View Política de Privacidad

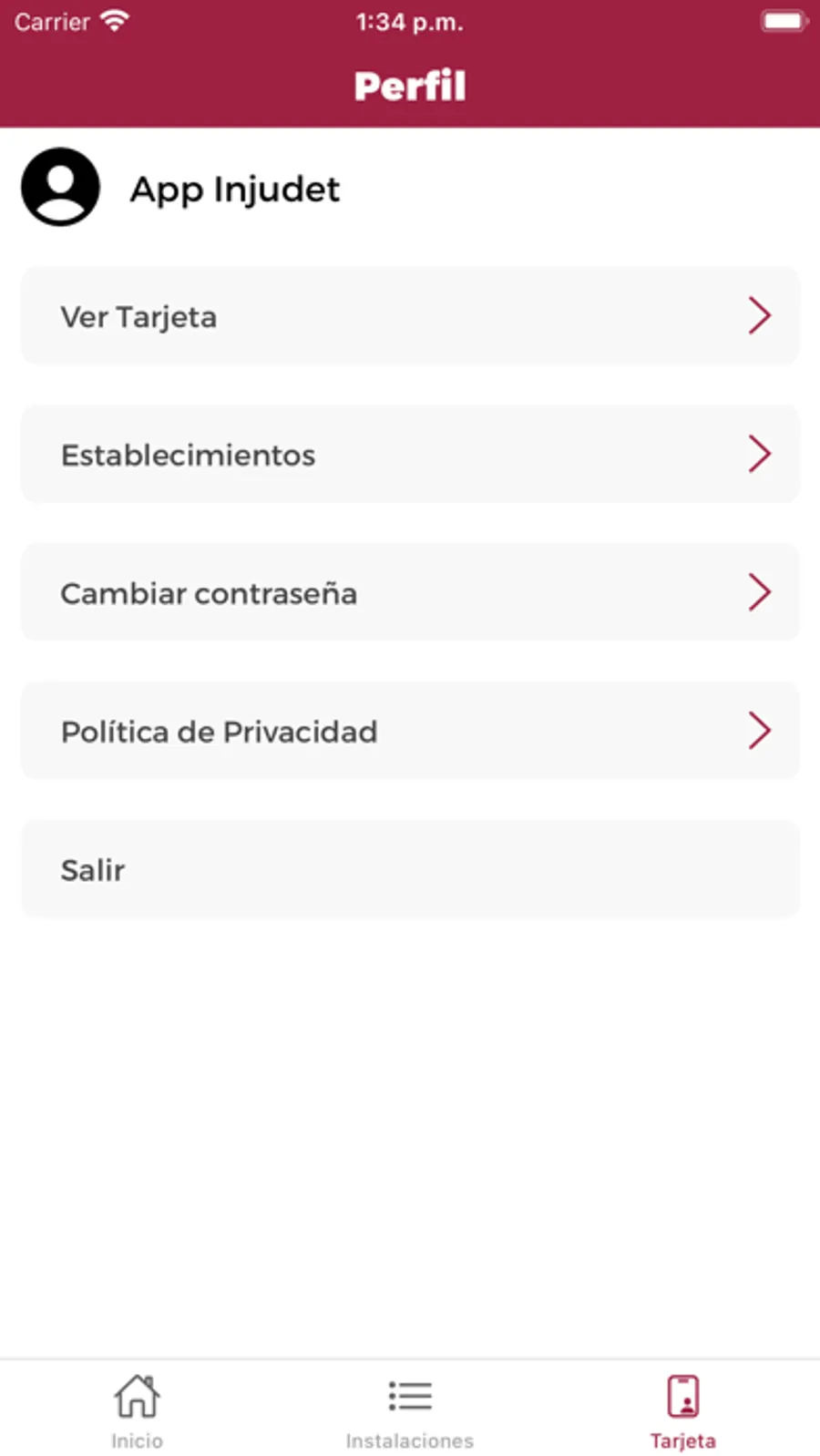pyautogui.click(x=410, y=732)
